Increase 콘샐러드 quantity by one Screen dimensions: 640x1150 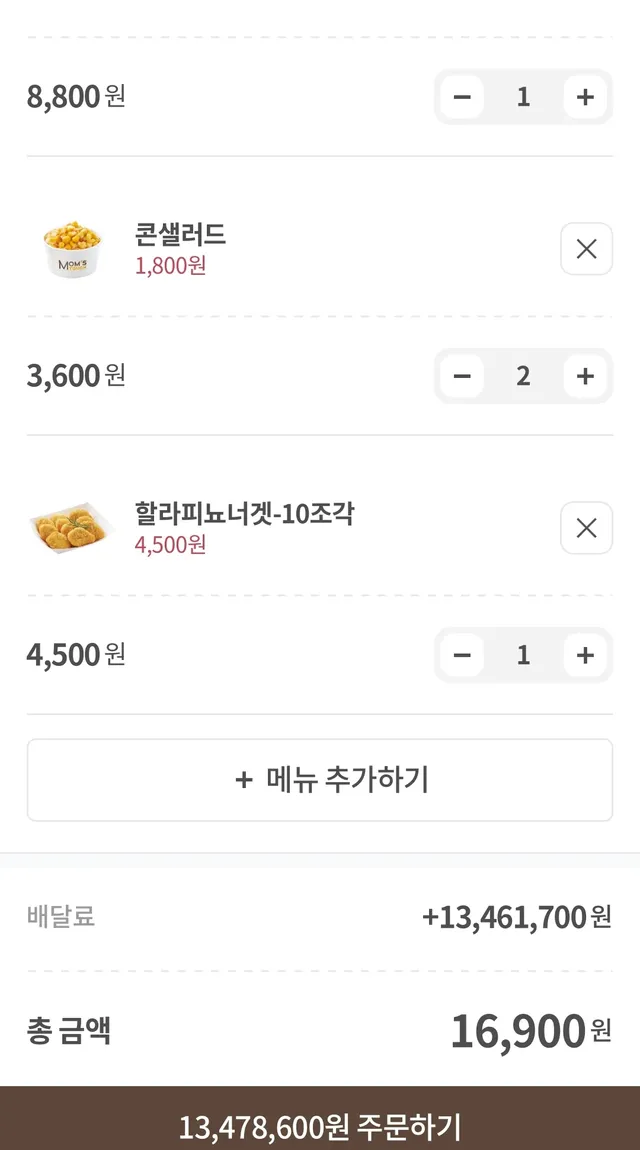click(x=585, y=376)
